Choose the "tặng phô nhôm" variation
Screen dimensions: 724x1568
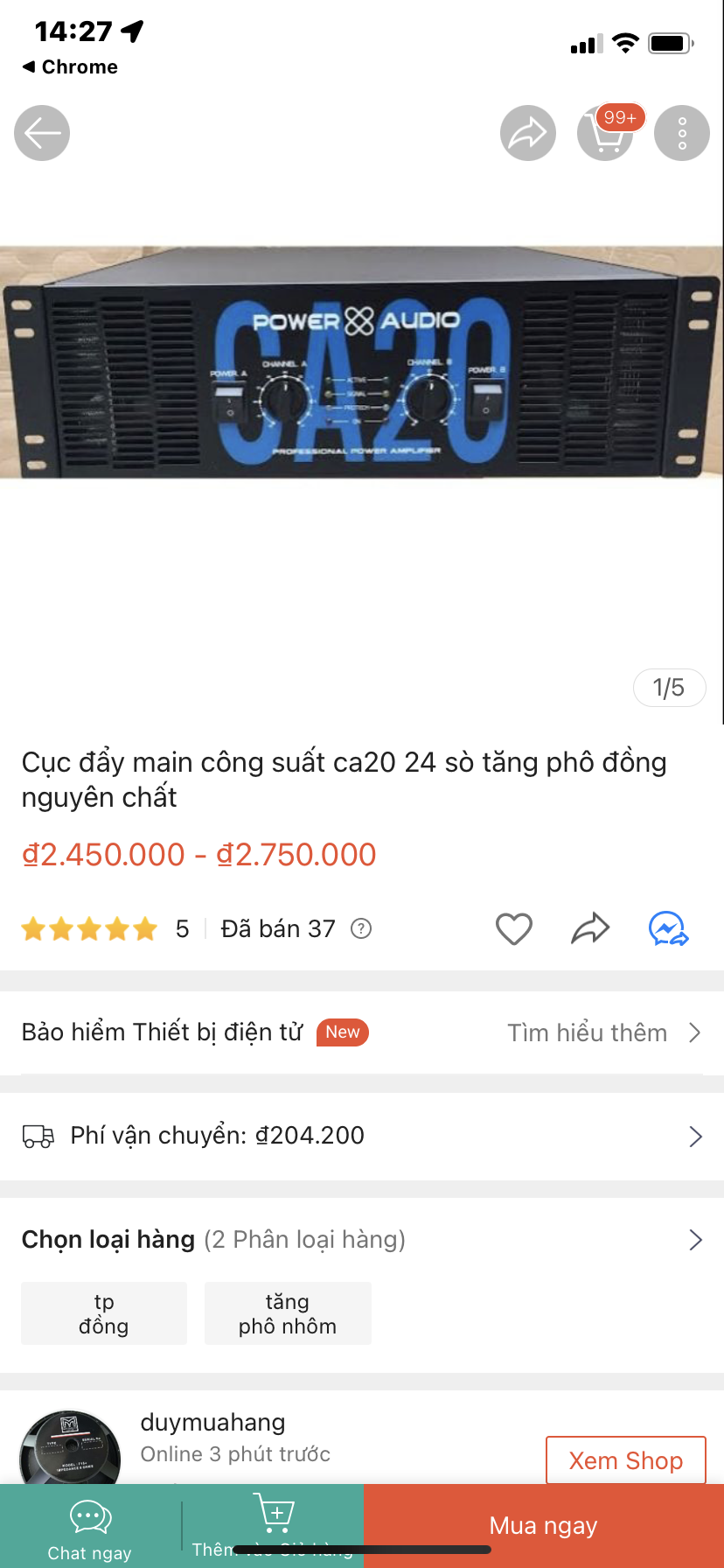[288, 1313]
